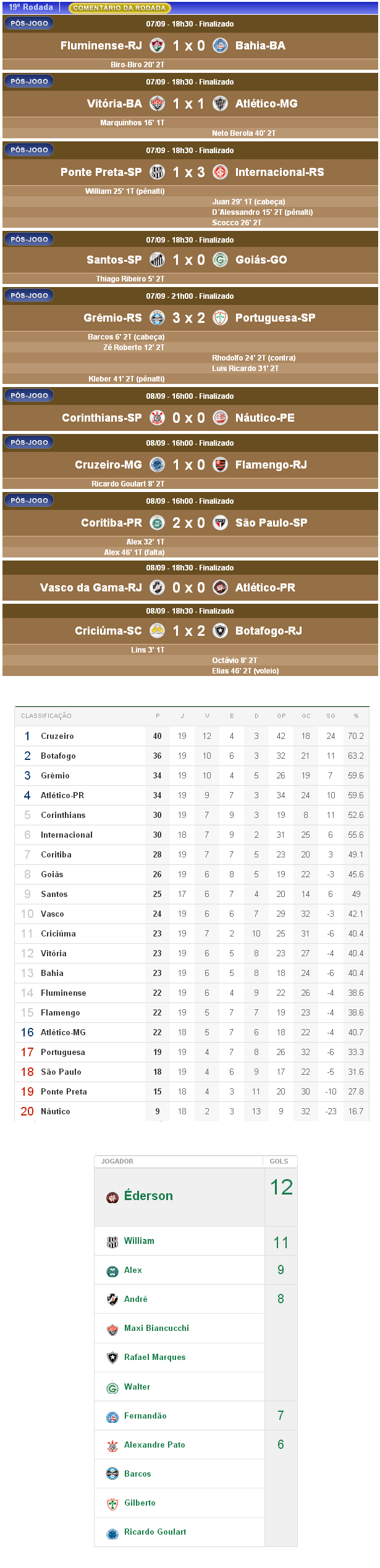The height and width of the screenshot is (1568, 380).
Task: Open Pós-Jogo for Corinthians-SP x Náutico-PE
Action: pyautogui.click(x=29, y=396)
